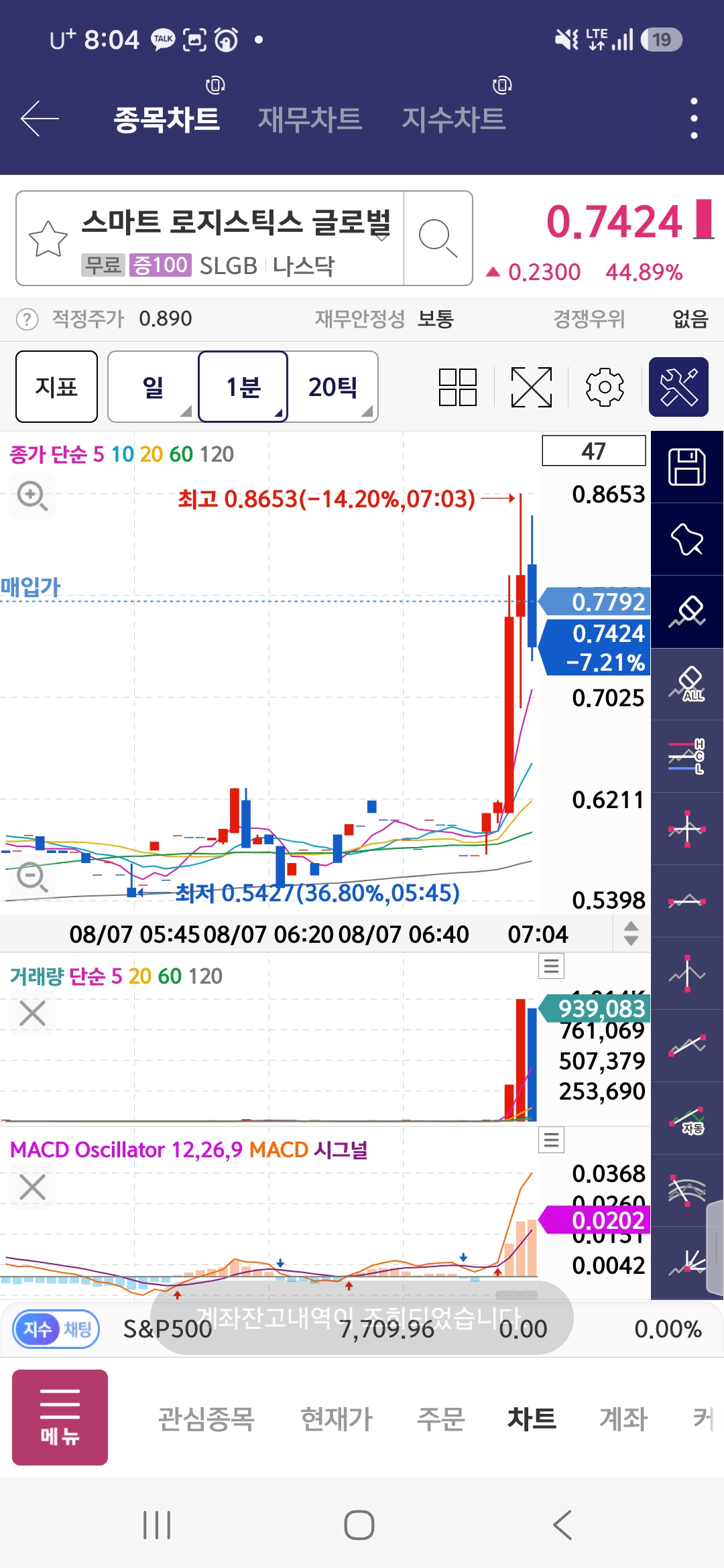Open the multi-chart grid layout icon

[458, 387]
